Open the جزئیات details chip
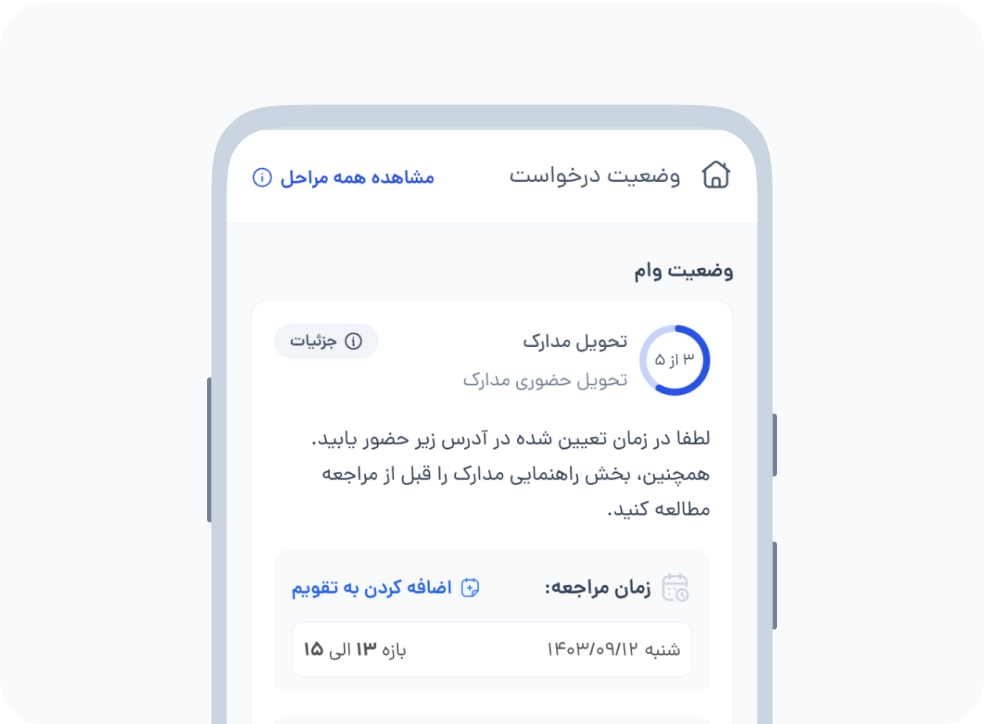 (326, 341)
